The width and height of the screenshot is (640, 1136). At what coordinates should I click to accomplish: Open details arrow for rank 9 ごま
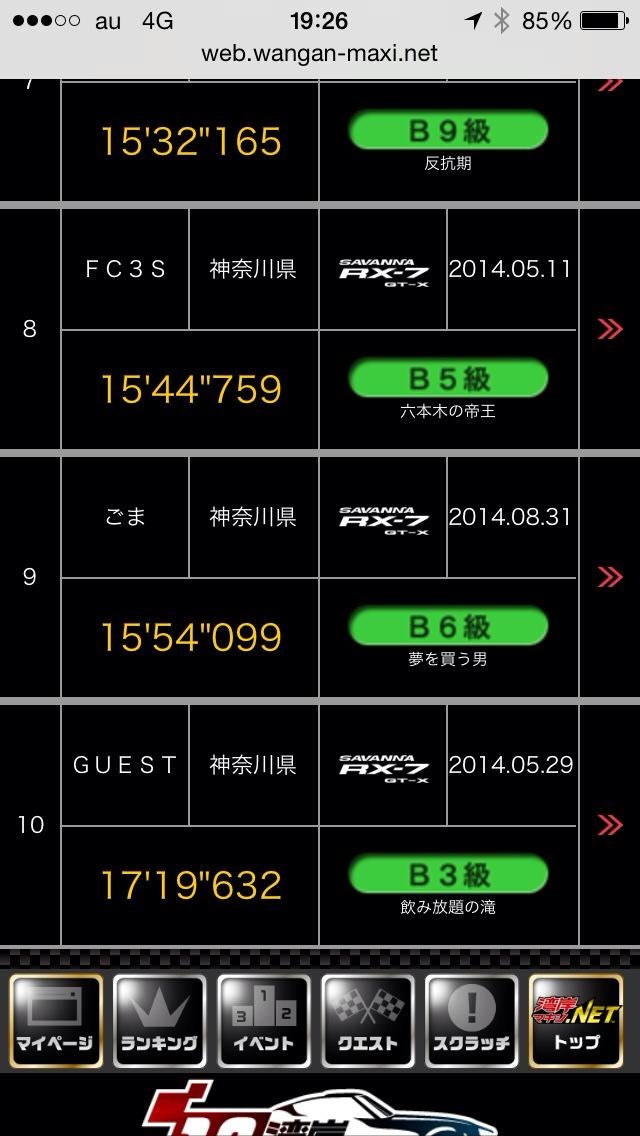pos(609,577)
